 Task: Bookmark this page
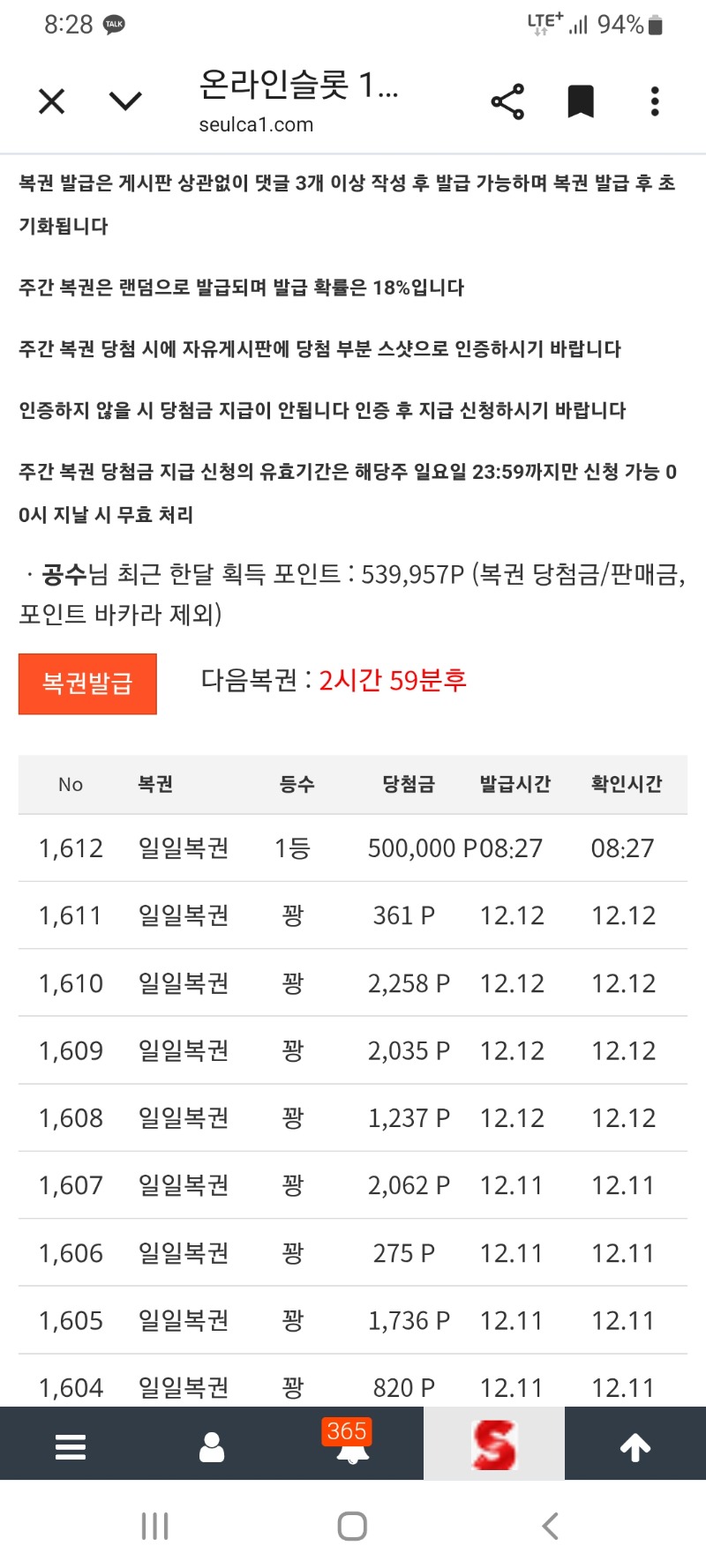point(581,101)
